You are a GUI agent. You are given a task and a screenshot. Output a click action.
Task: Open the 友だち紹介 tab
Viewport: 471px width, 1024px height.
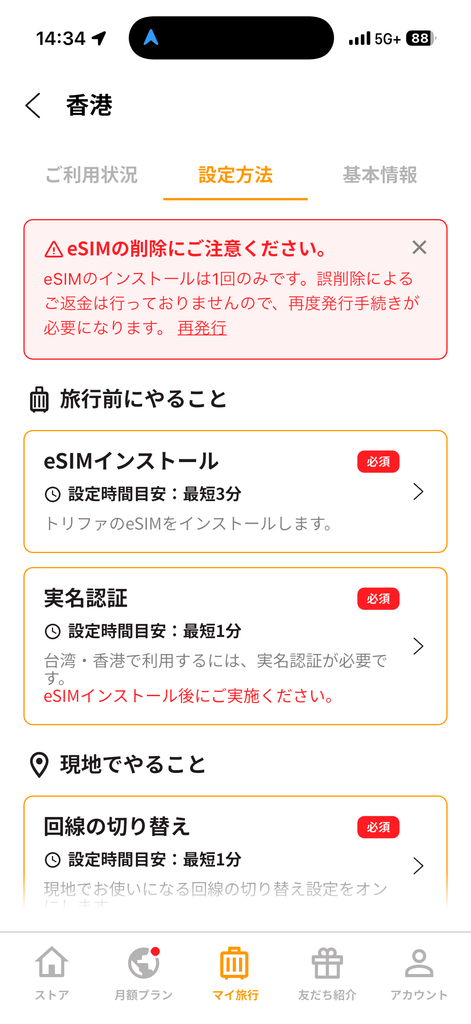click(327, 974)
